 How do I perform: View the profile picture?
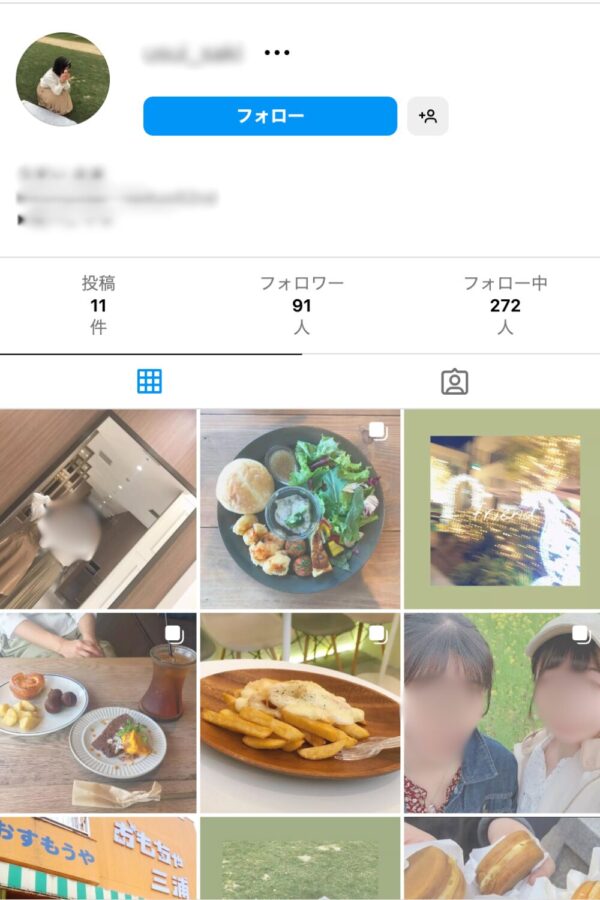coord(63,79)
